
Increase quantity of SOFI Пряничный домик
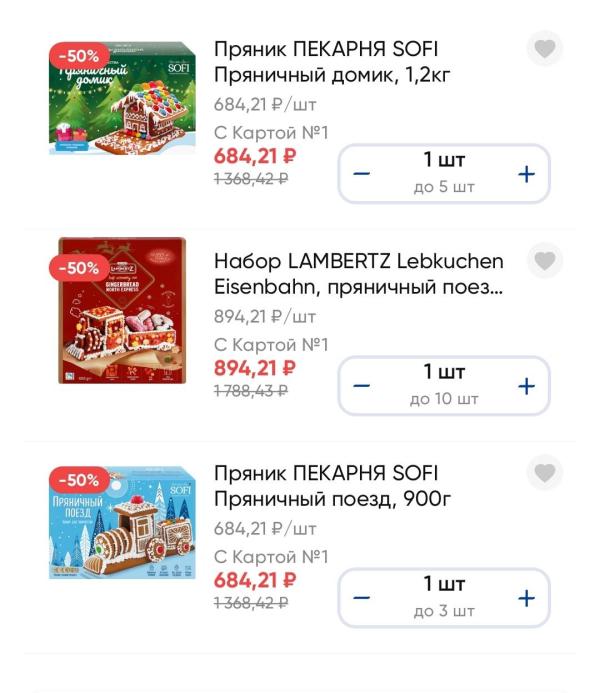(526, 174)
